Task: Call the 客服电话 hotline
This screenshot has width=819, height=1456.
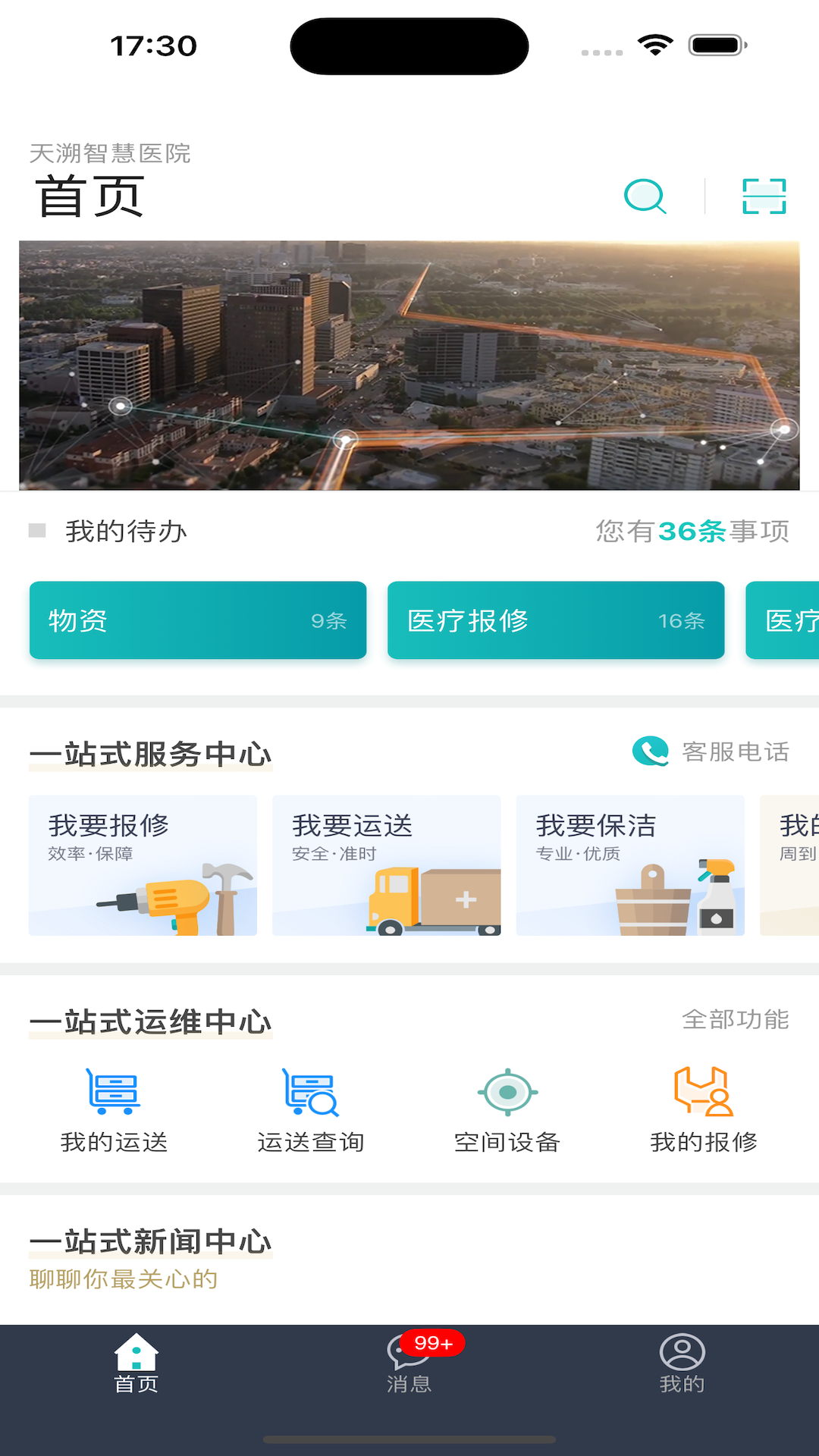Action: click(711, 752)
